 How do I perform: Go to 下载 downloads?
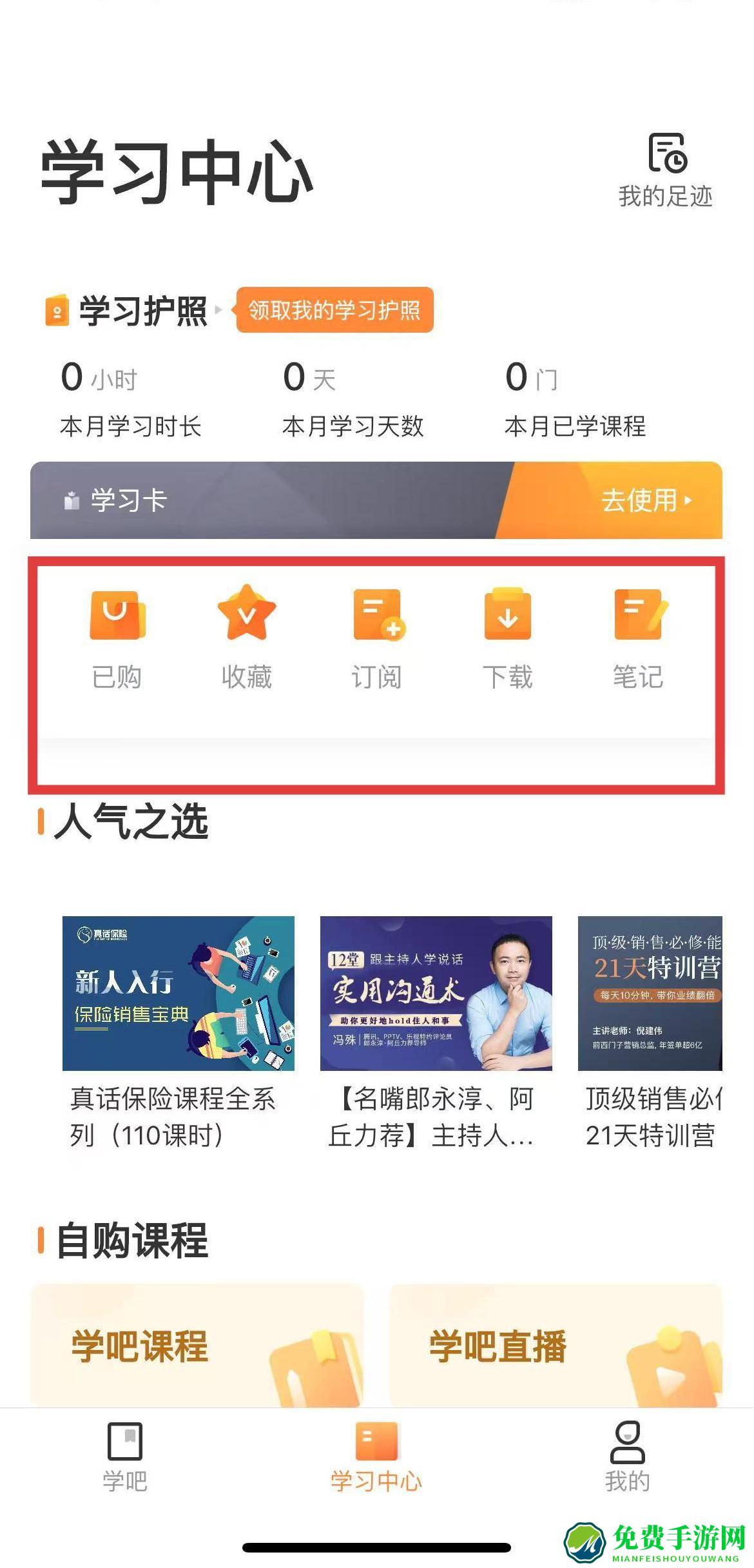[508, 639]
